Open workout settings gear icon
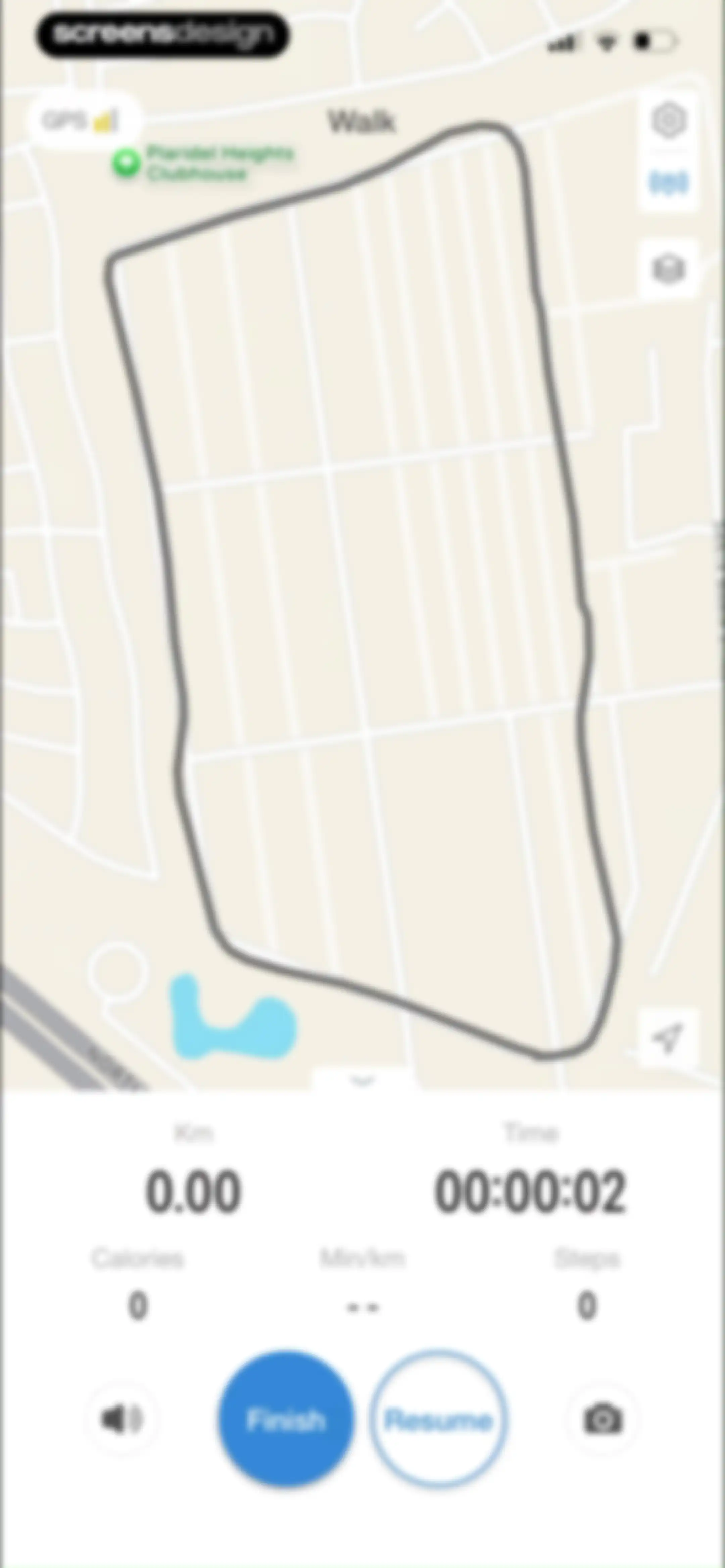The width and height of the screenshot is (725, 1568). (668, 121)
